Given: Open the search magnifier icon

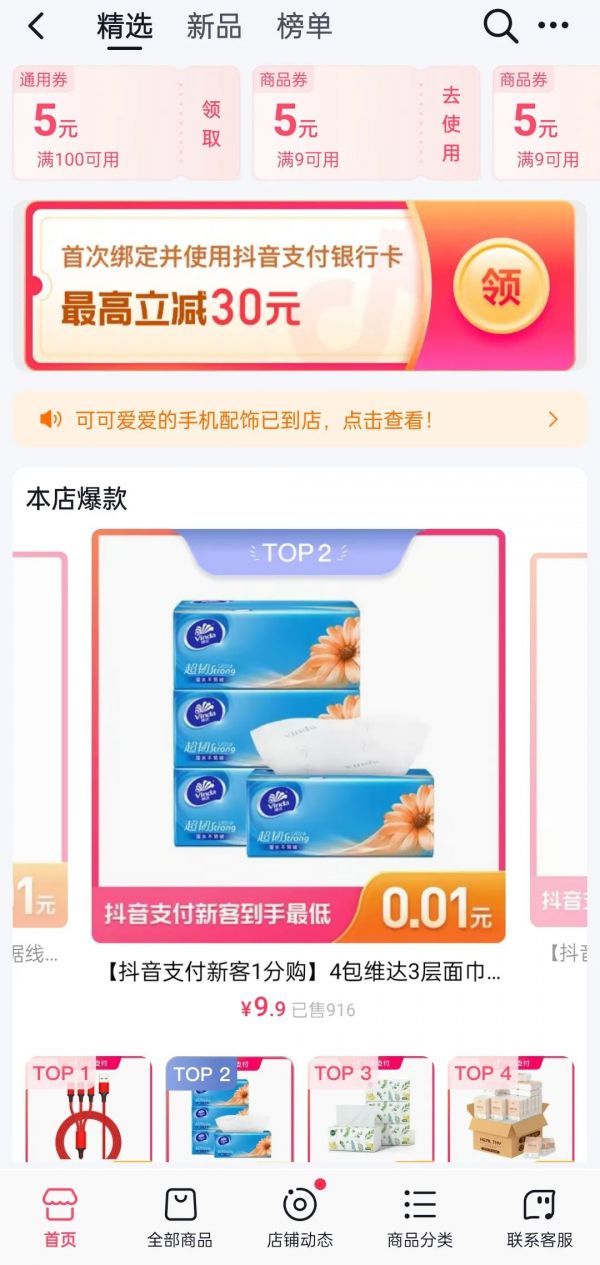Looking at the screenshot, I should pos(500,27).
